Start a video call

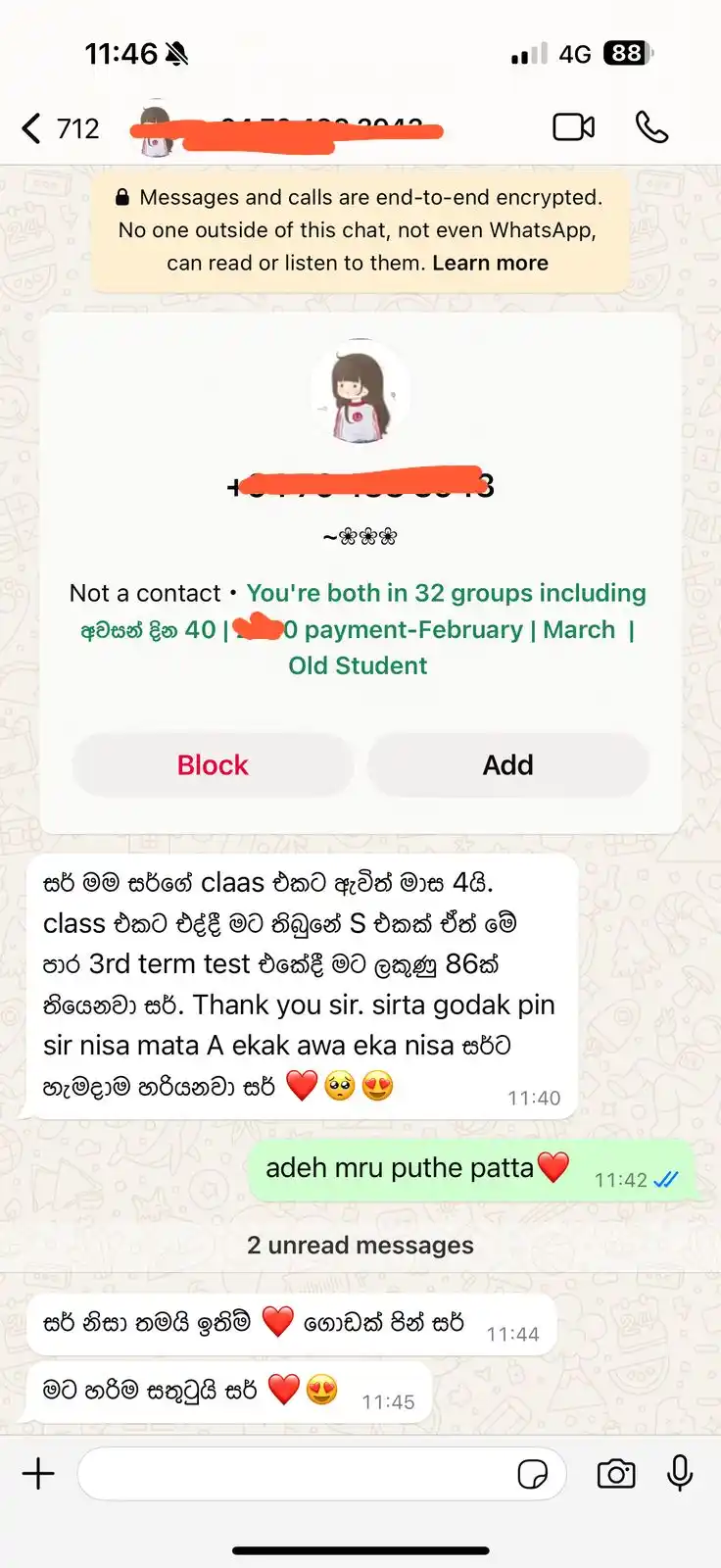click(x=573, y=127)
